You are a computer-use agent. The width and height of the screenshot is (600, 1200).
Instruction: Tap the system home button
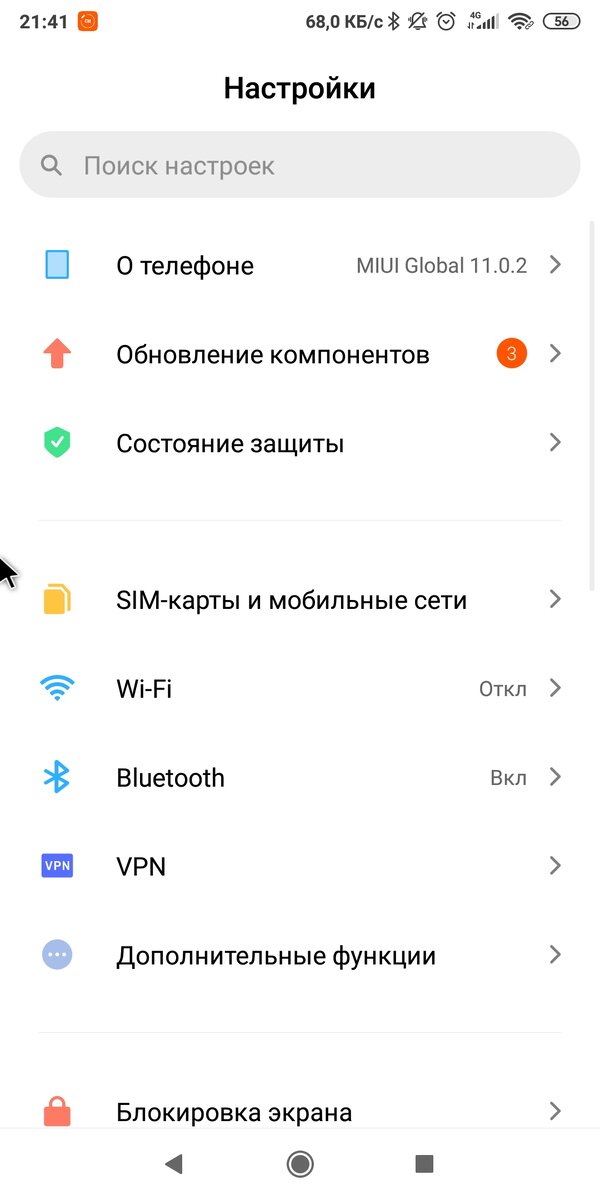coord(299,1163)
